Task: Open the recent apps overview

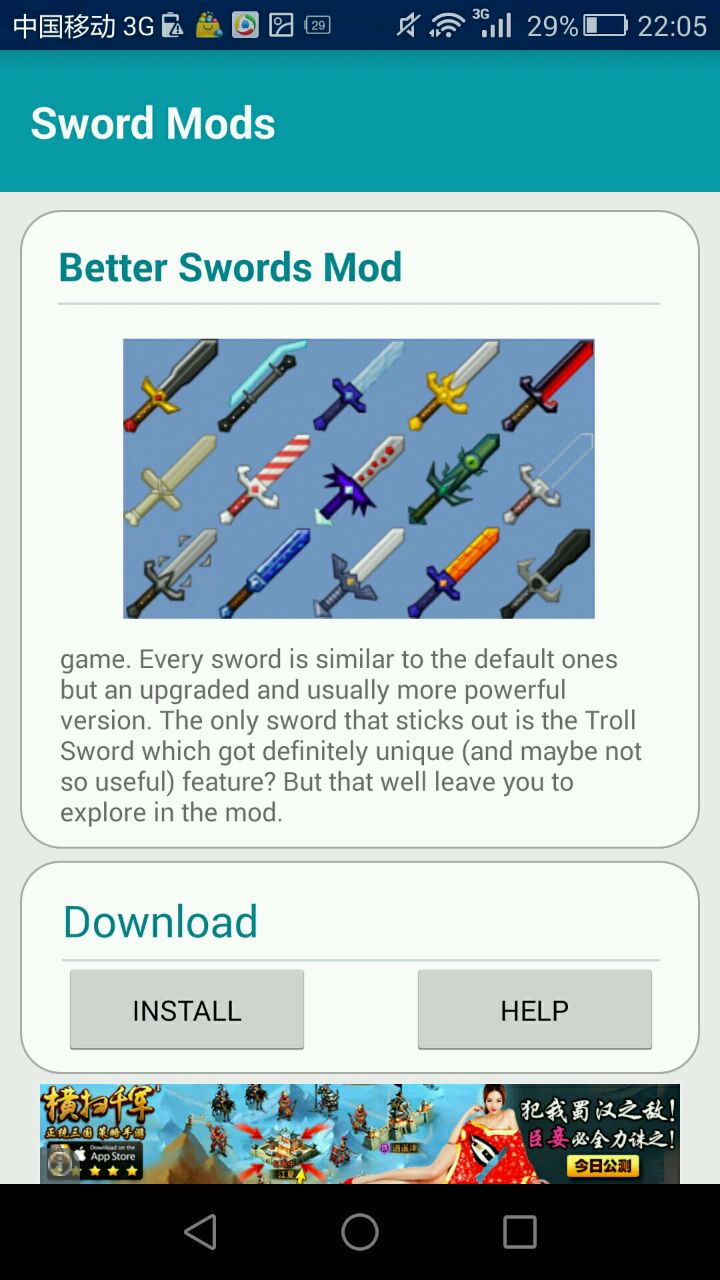Action: point(519,1232)
